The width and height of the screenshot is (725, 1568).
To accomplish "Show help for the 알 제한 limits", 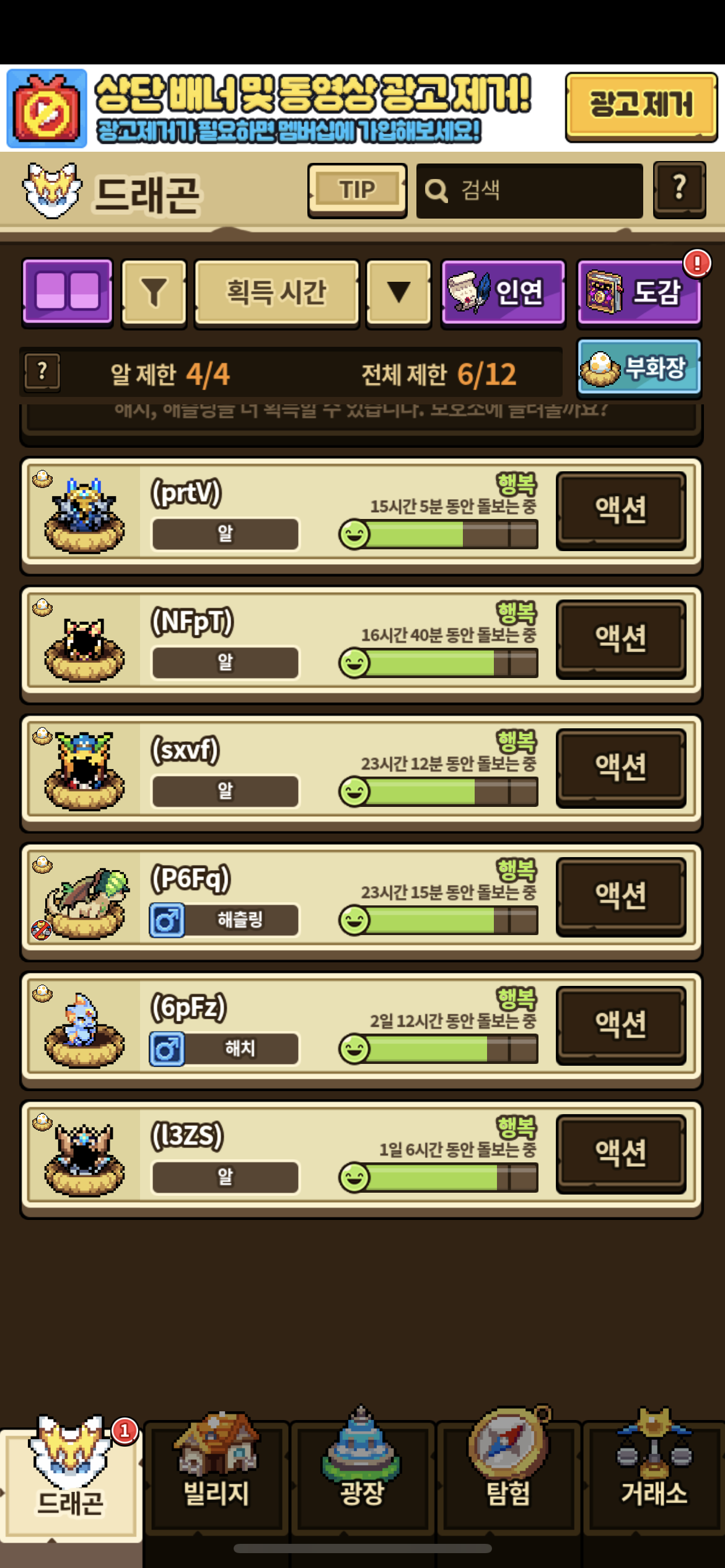I will (42, 372).
